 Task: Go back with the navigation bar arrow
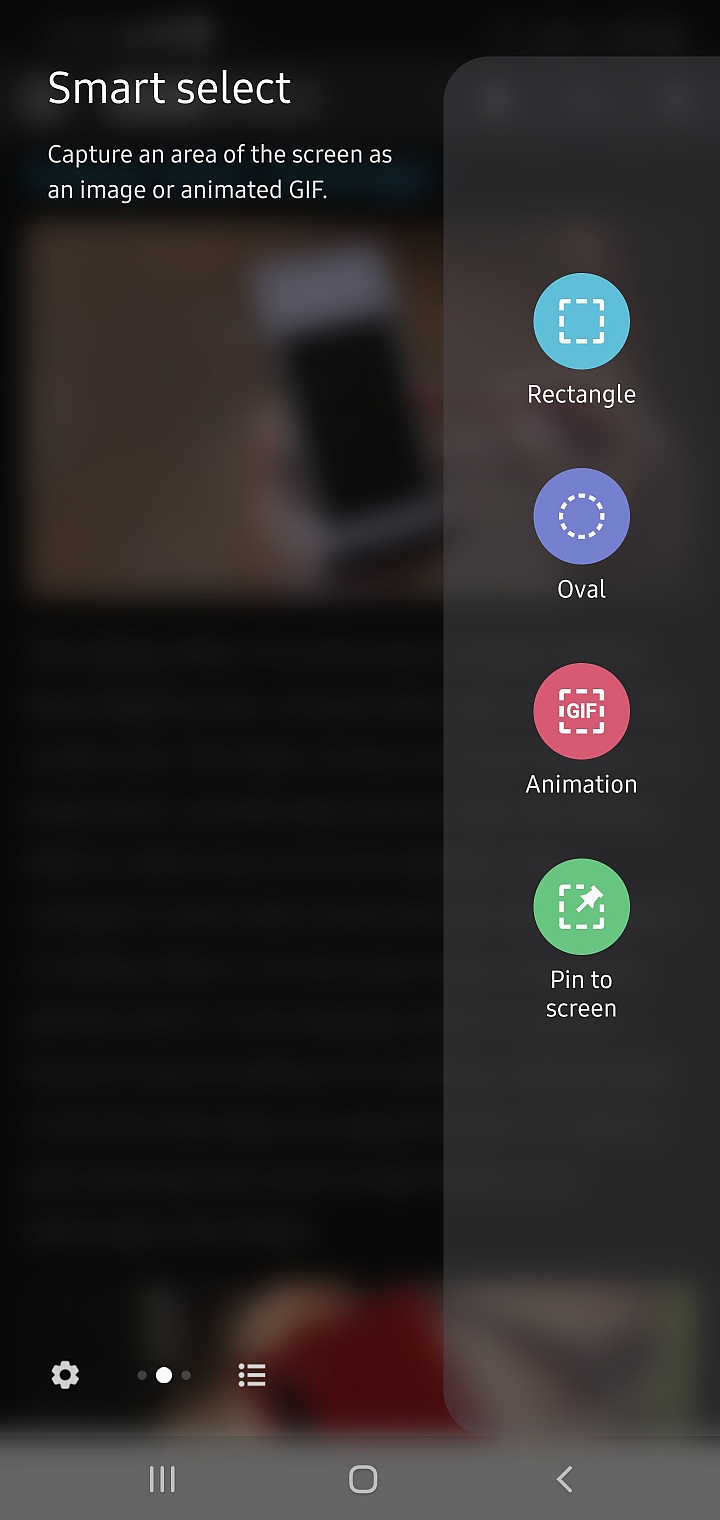(564, 1479)
